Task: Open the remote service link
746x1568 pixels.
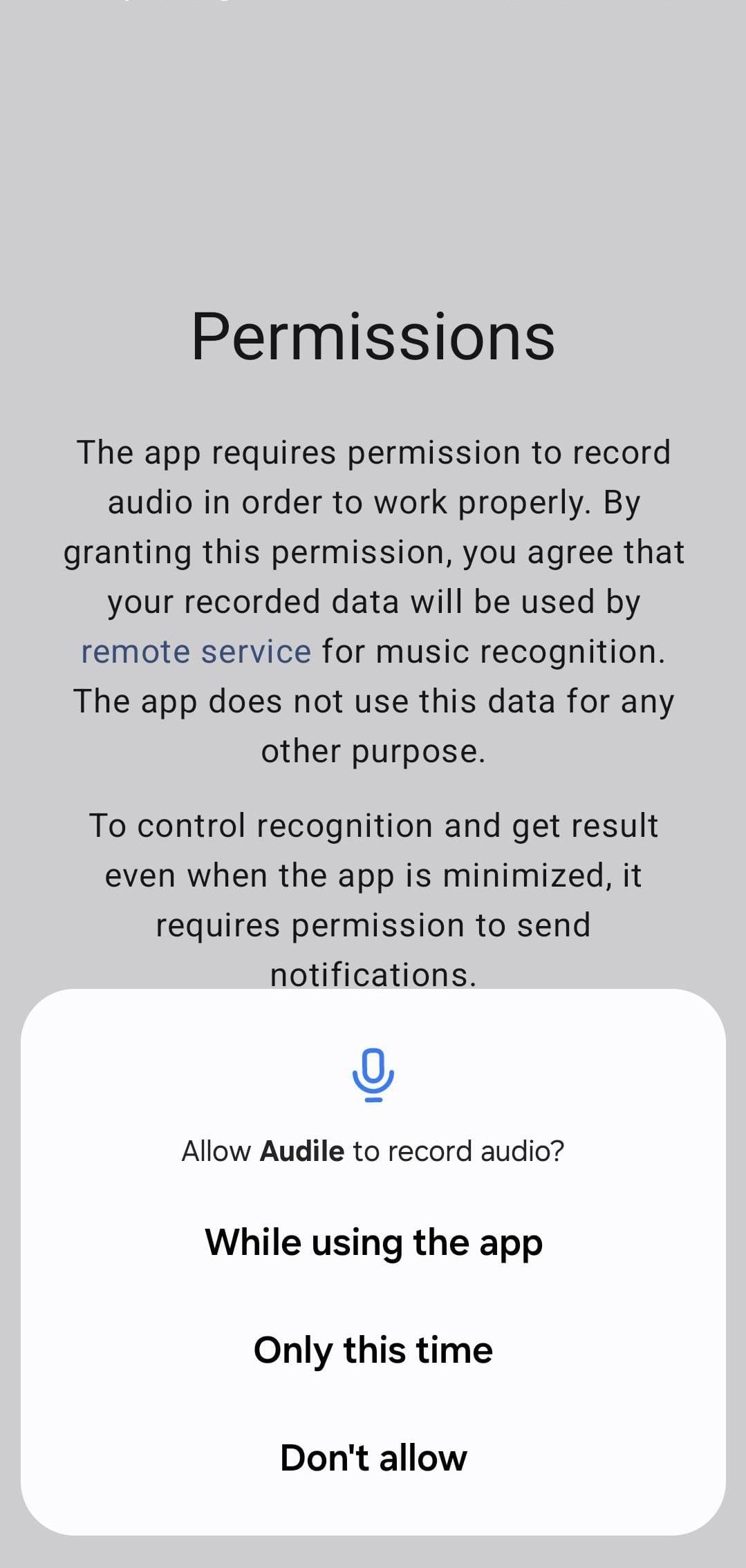Action: (196, 652)
